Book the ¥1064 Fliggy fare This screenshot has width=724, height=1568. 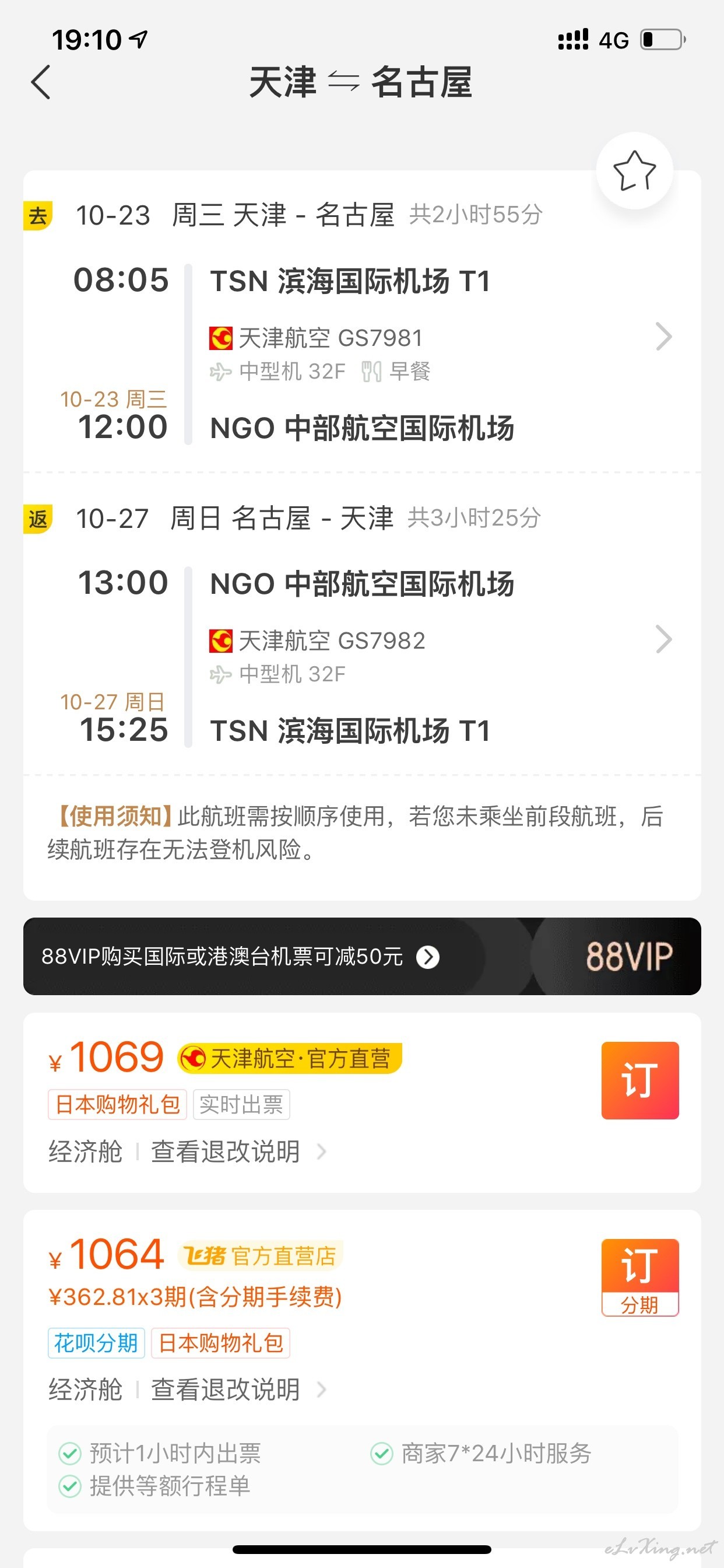[640, 1265]
